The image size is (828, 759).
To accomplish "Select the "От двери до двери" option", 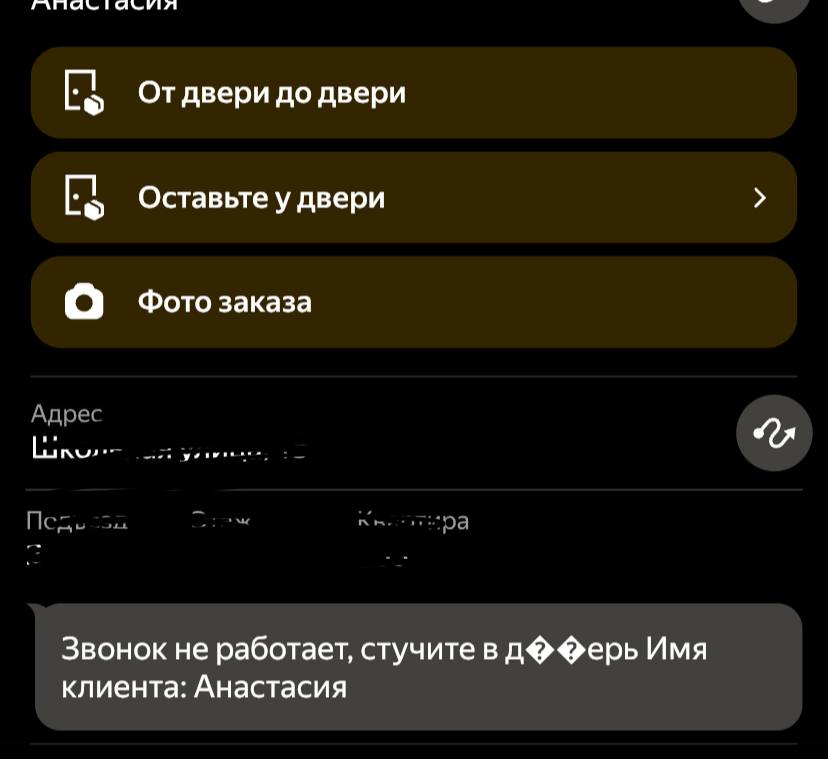I will (x=413, y=93).
